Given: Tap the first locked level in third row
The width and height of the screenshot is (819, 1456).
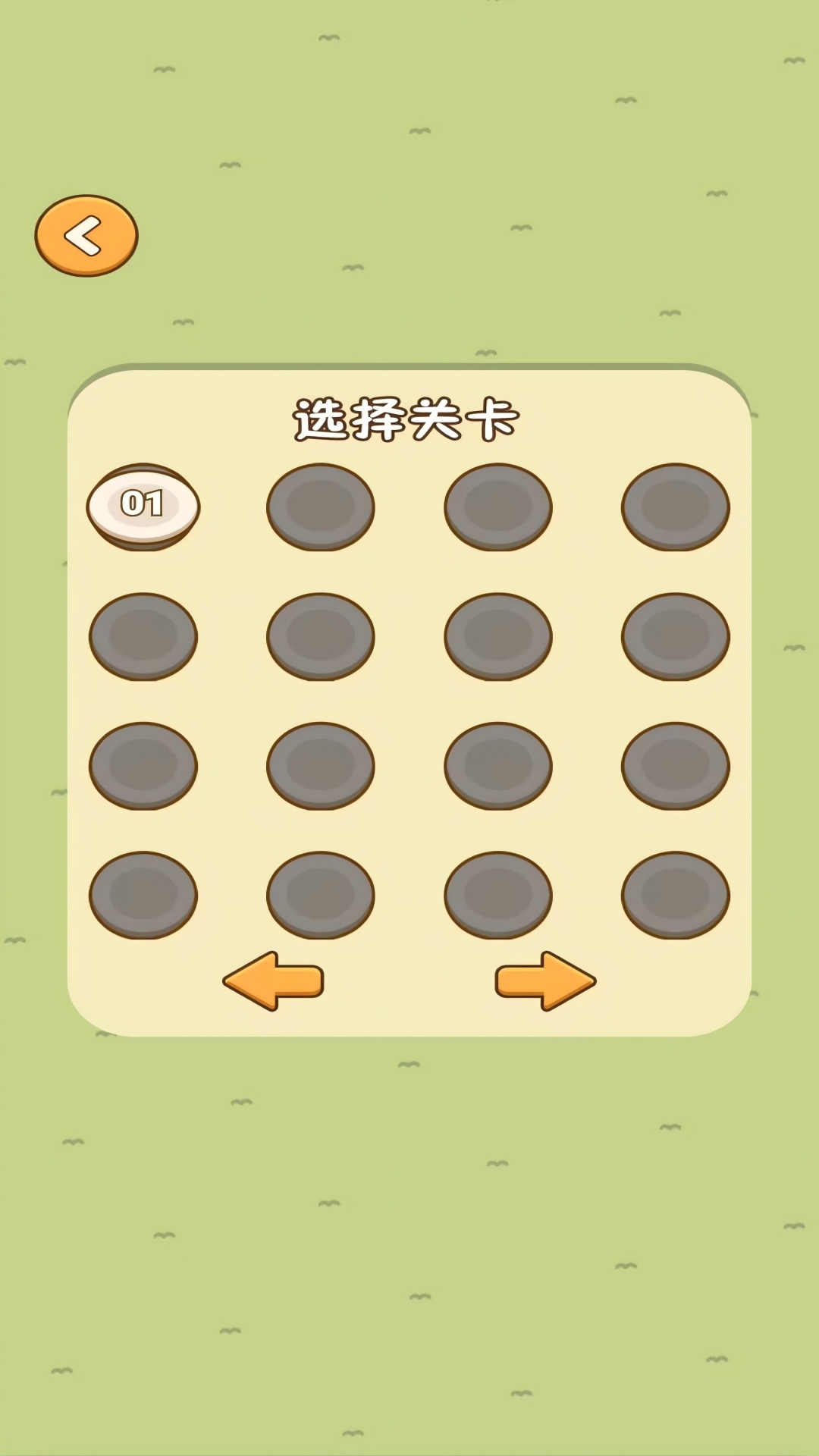Looking at the screenshot, I should pos(145,766).
